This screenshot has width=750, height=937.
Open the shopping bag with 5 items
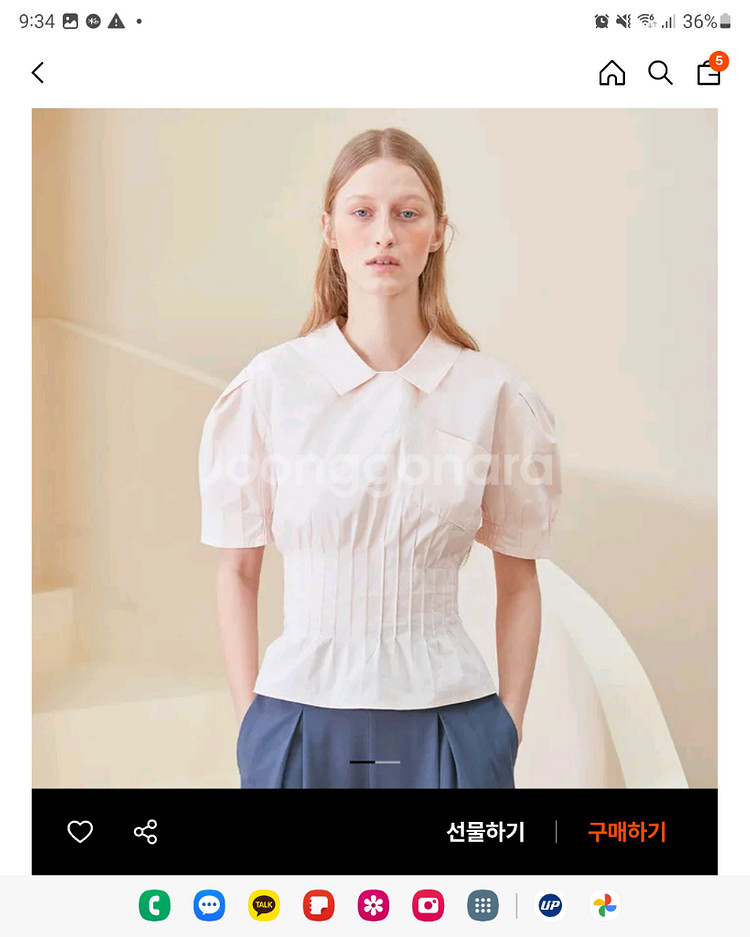point(709,72)
